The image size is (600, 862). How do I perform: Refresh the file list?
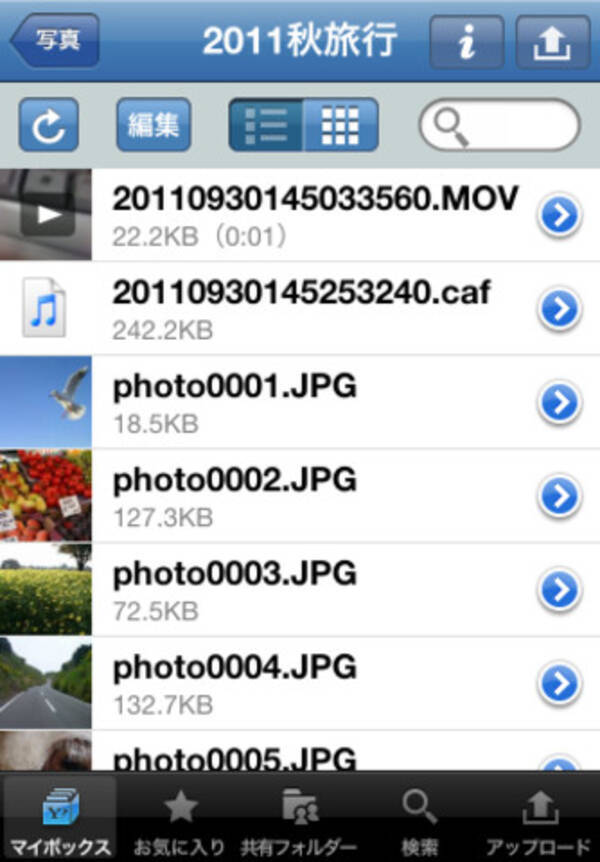pos(49,125)
